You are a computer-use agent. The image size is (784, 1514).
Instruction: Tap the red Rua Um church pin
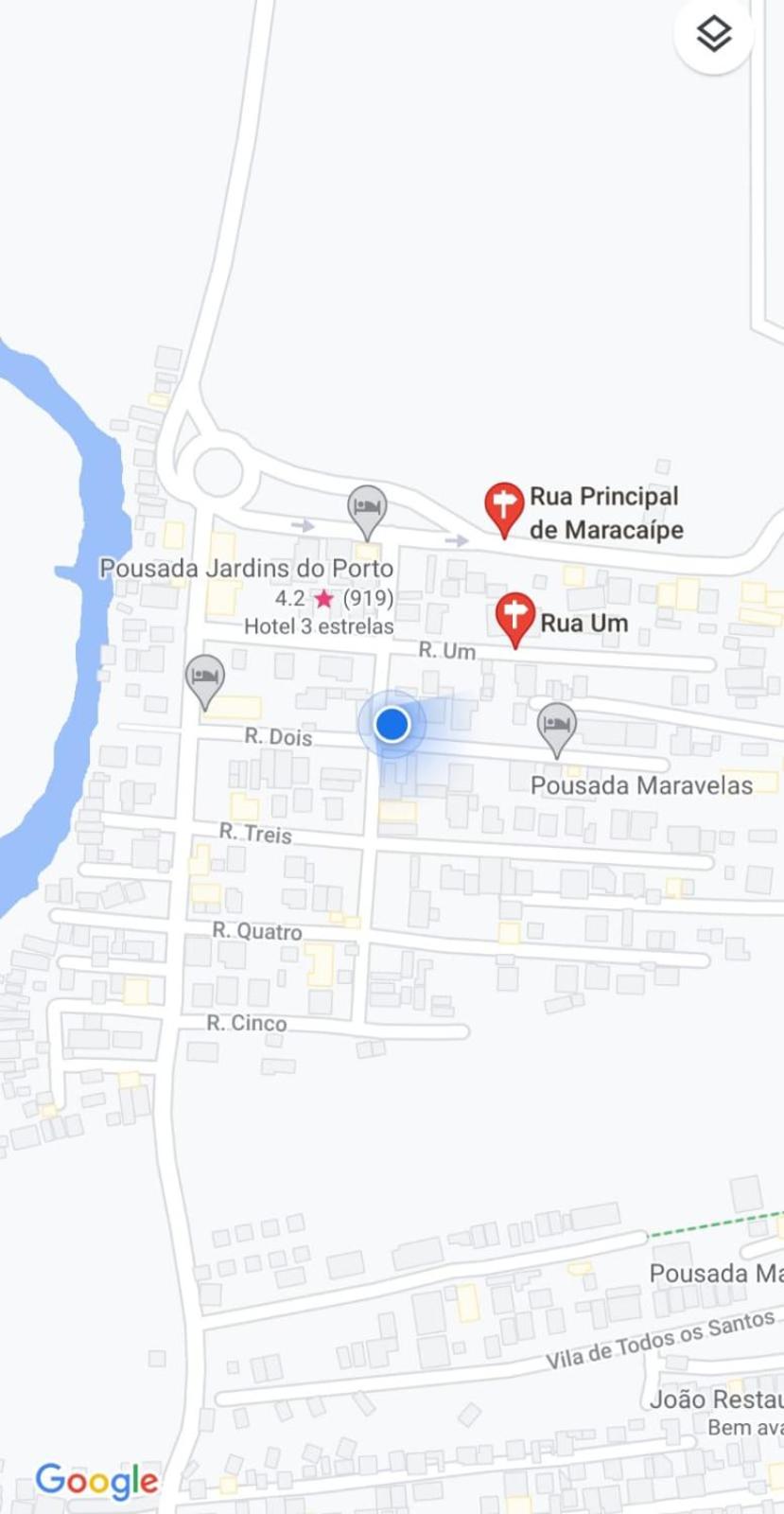click(x=515, y=616)
